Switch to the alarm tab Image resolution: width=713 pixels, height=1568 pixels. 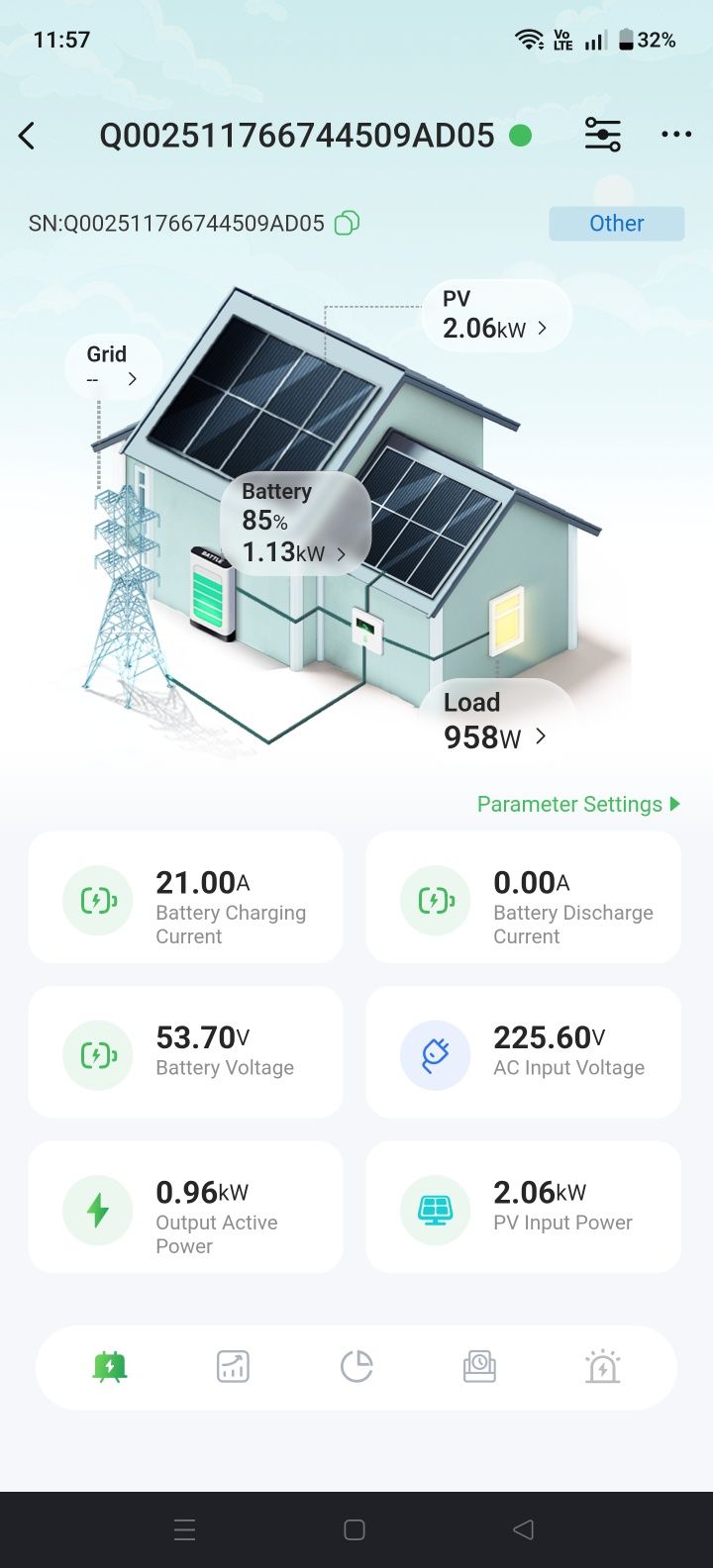[602, 1367]
